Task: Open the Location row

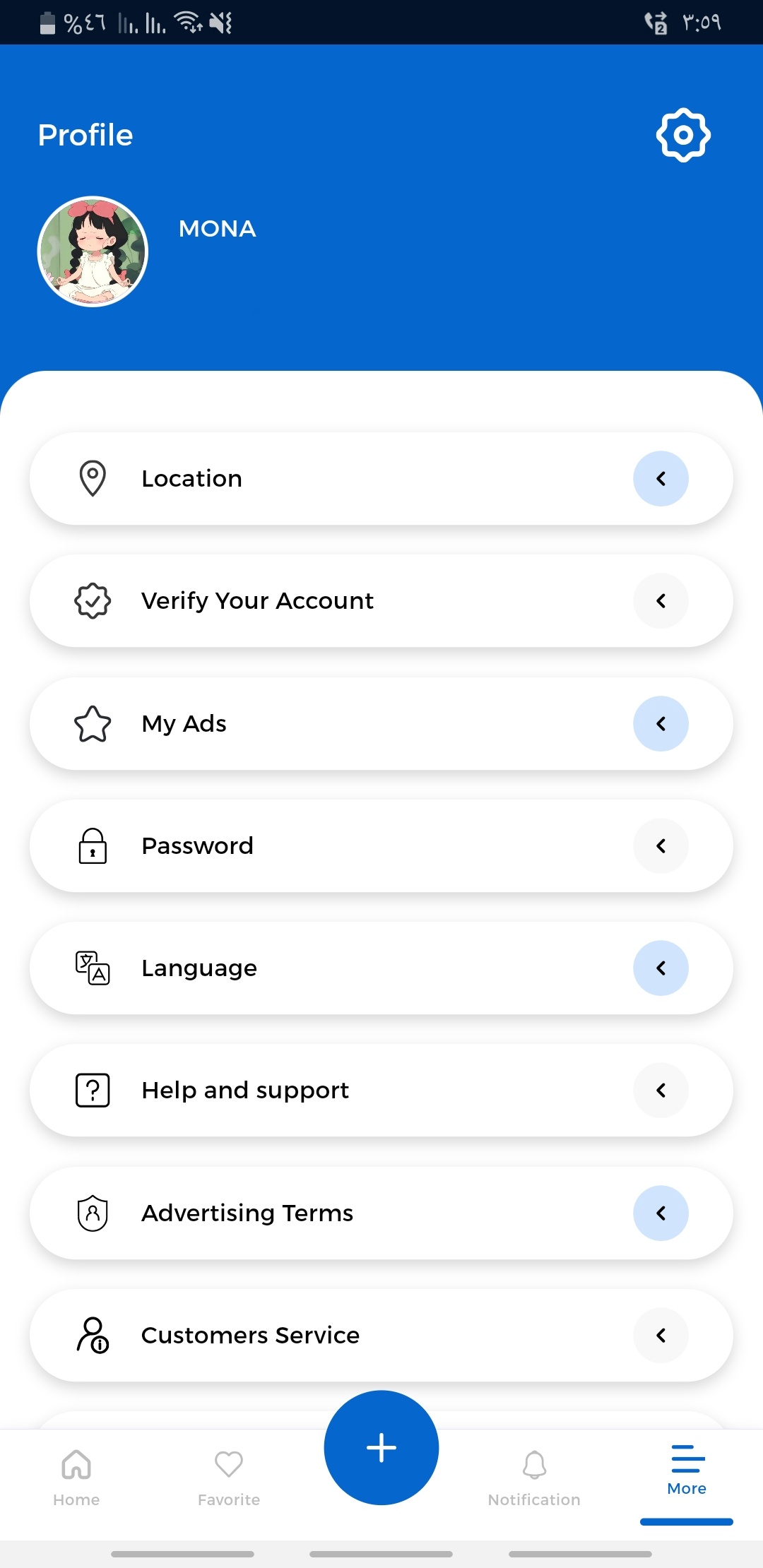Action: coord(381,478)
